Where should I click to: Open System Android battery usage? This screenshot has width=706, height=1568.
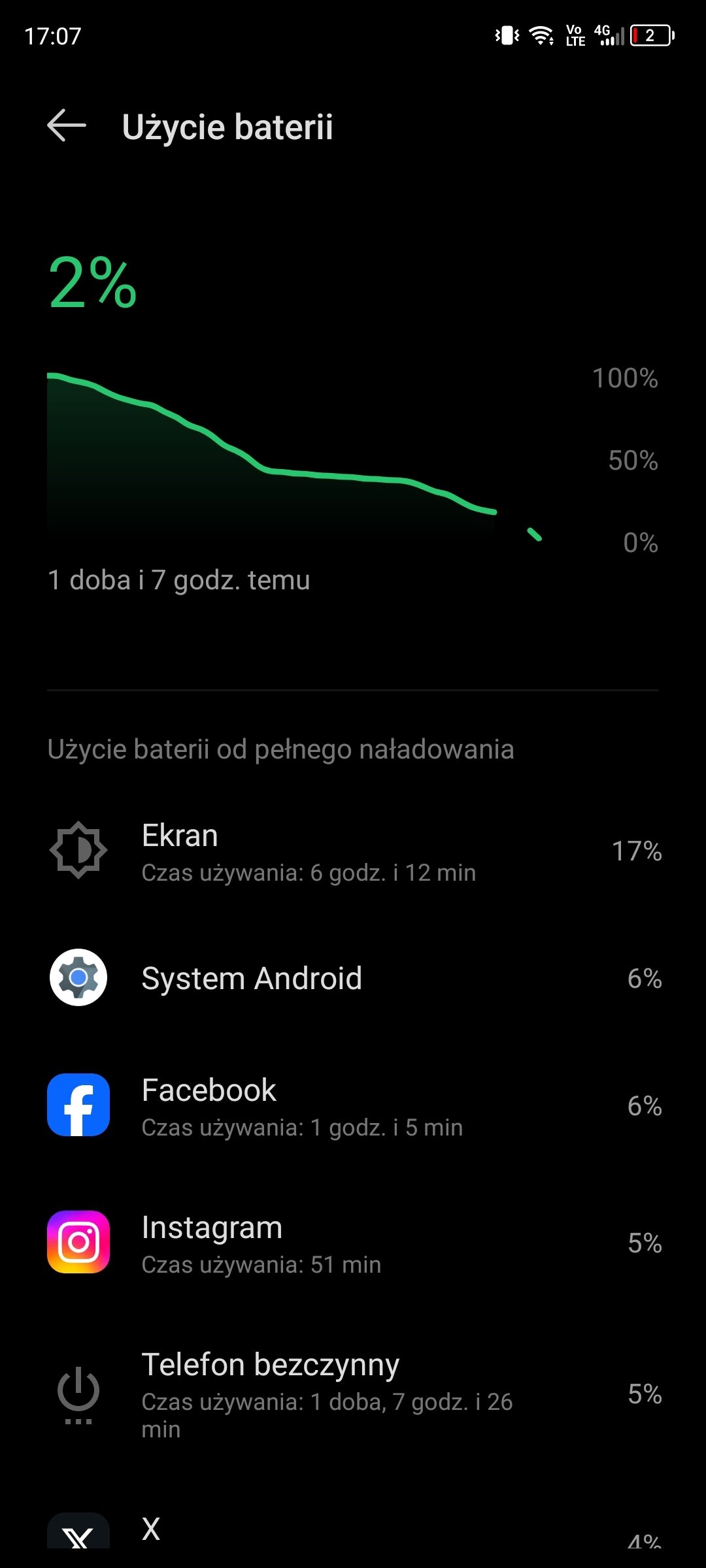353,978
